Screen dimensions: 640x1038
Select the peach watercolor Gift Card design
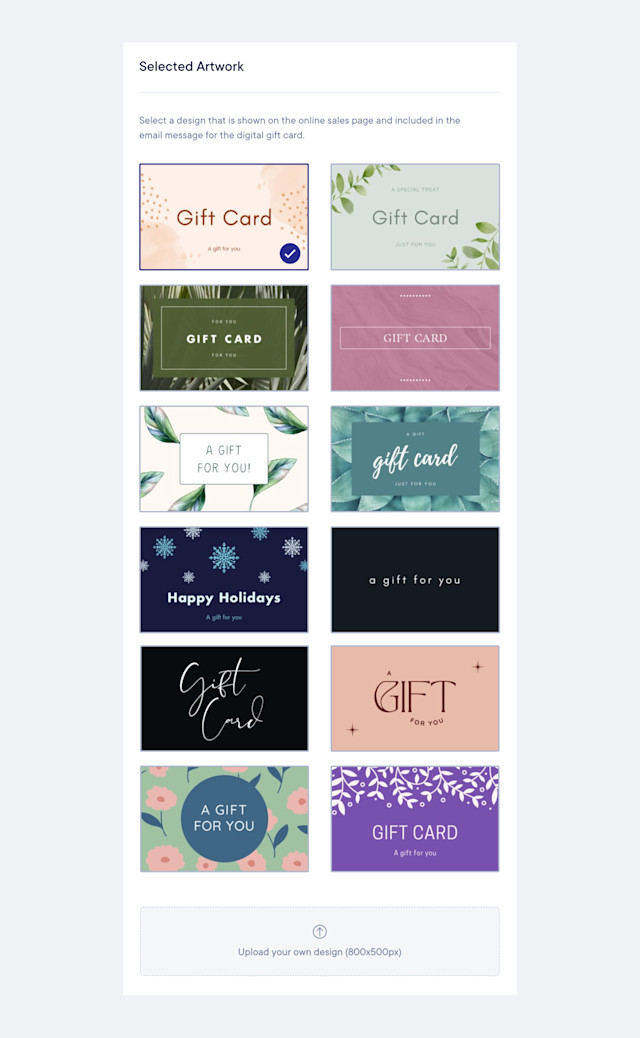click(x=224, y=217)
